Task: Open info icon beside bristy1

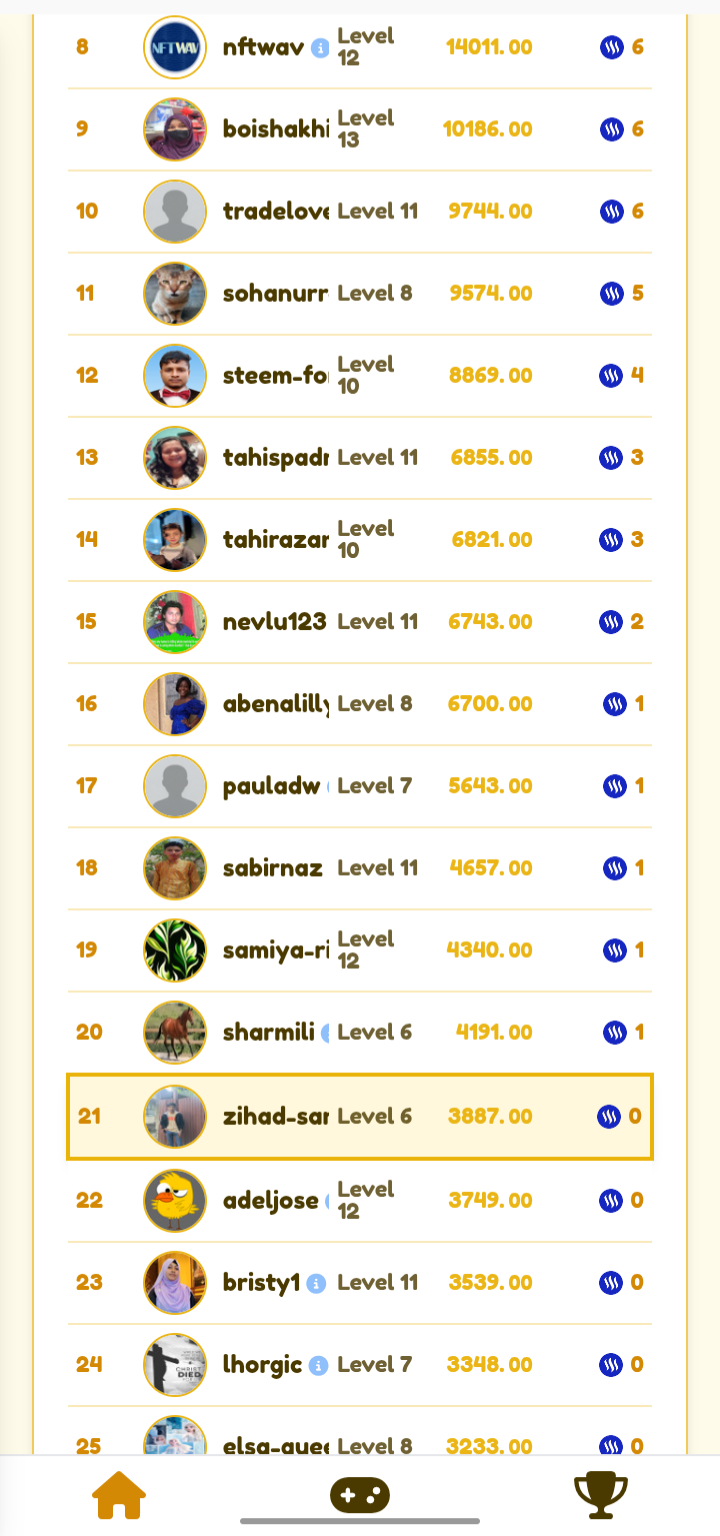Action: (x=316, y=1283)
